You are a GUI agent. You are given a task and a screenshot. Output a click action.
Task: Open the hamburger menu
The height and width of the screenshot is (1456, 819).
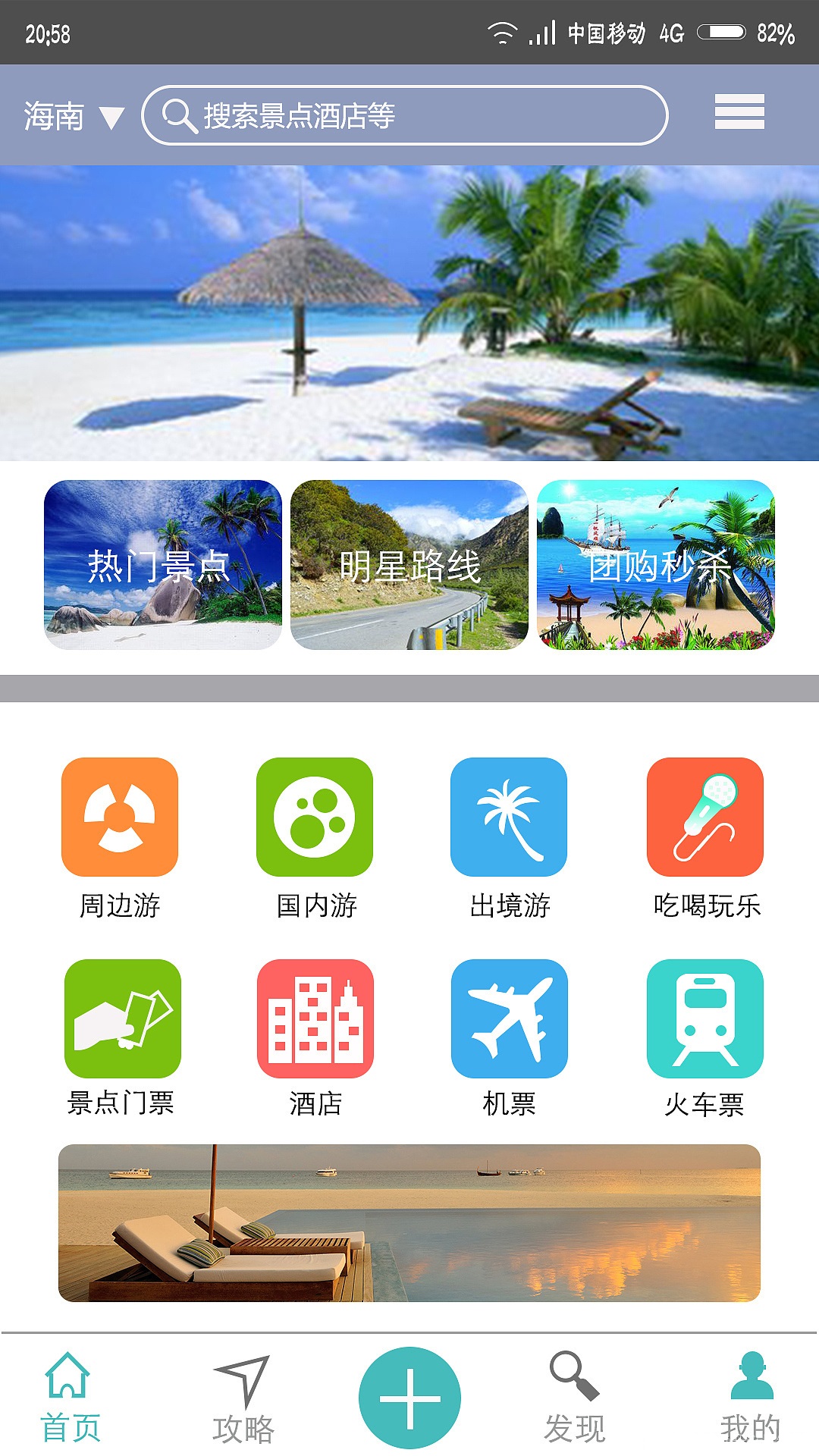[x=739, y=112]
